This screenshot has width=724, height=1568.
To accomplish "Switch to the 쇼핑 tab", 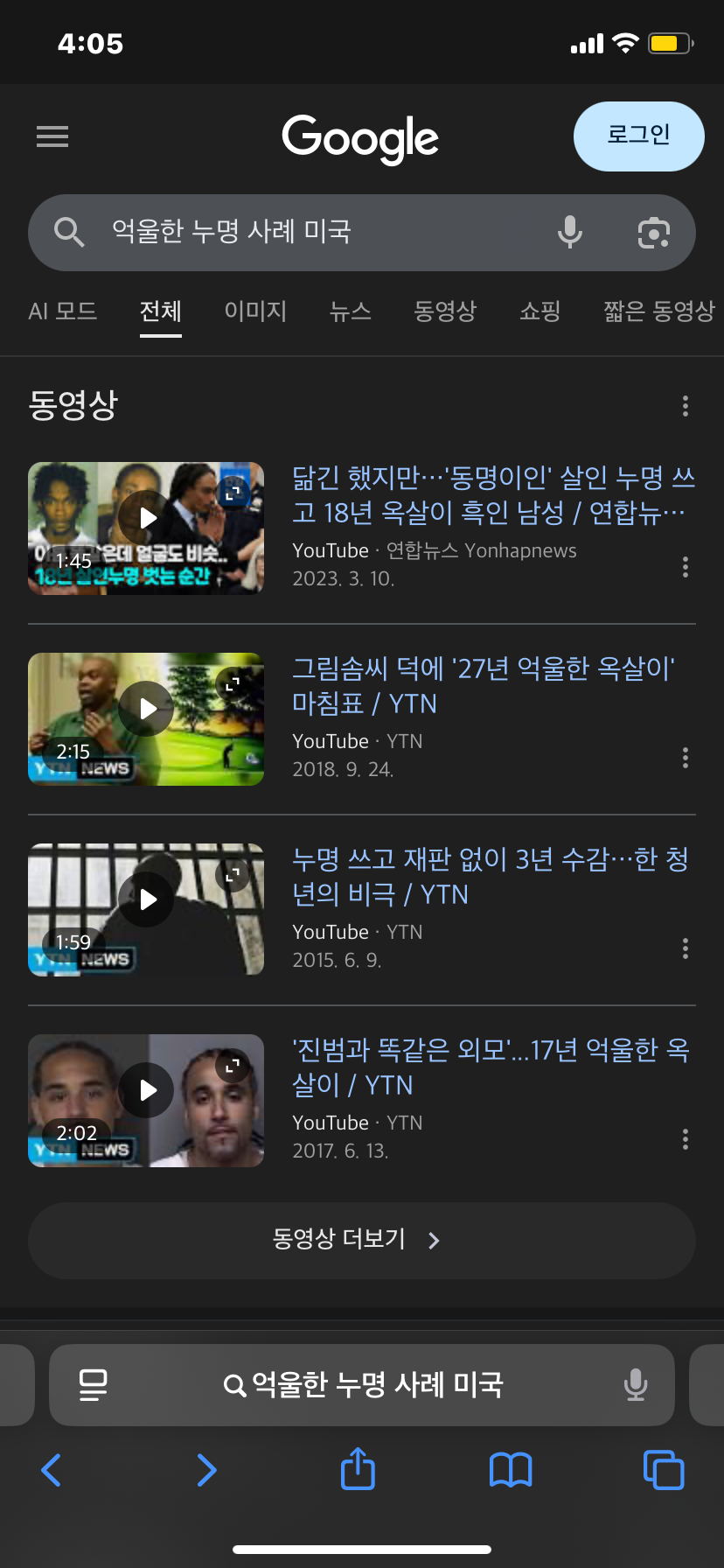I will (540, 311).
